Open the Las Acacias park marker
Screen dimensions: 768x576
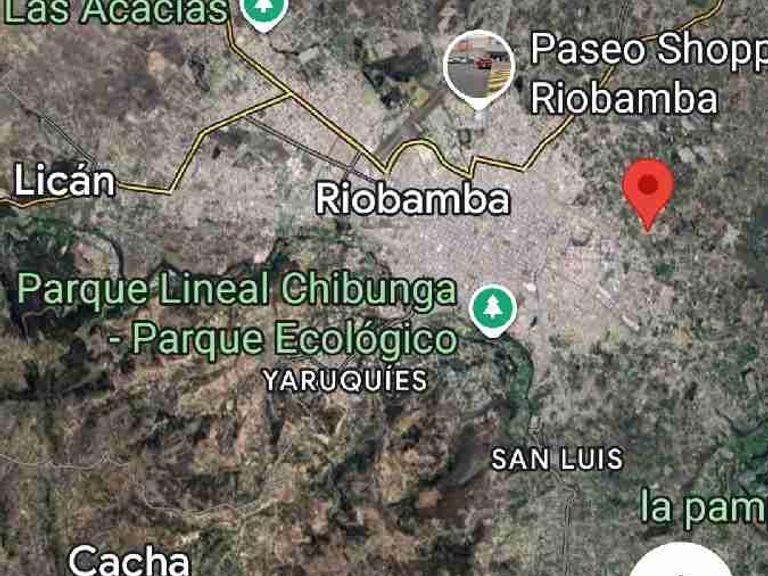(264, 10)
